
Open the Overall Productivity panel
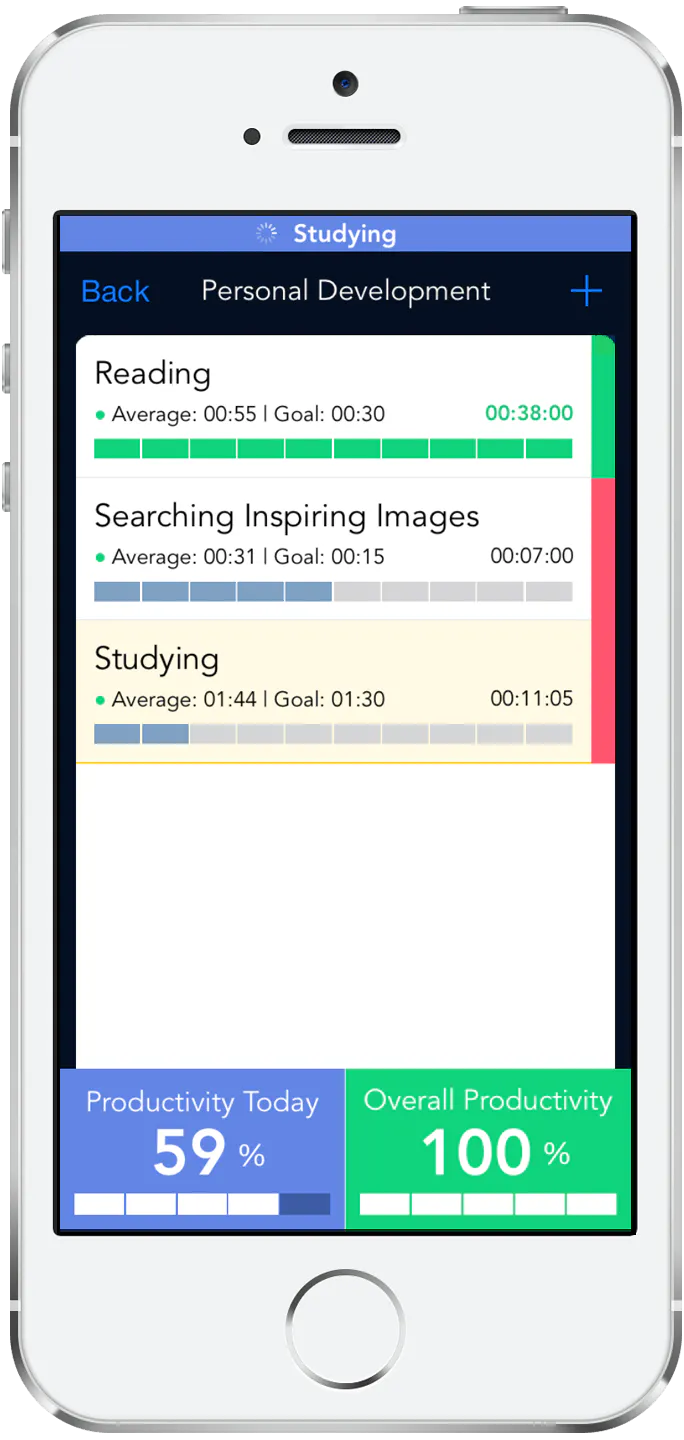[489, 1149]
